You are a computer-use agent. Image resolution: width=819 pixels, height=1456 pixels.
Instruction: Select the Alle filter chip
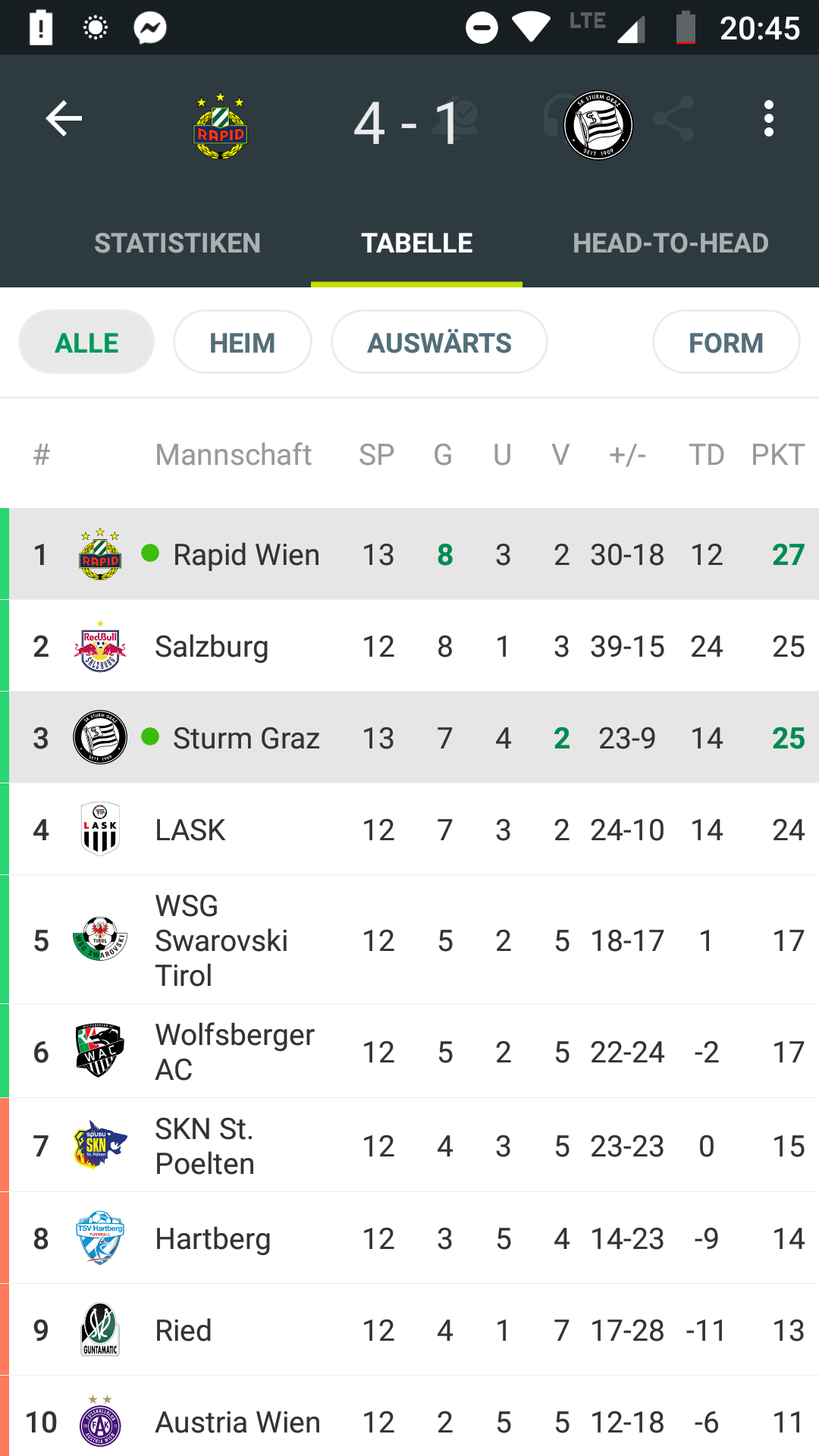pos(86,342)
